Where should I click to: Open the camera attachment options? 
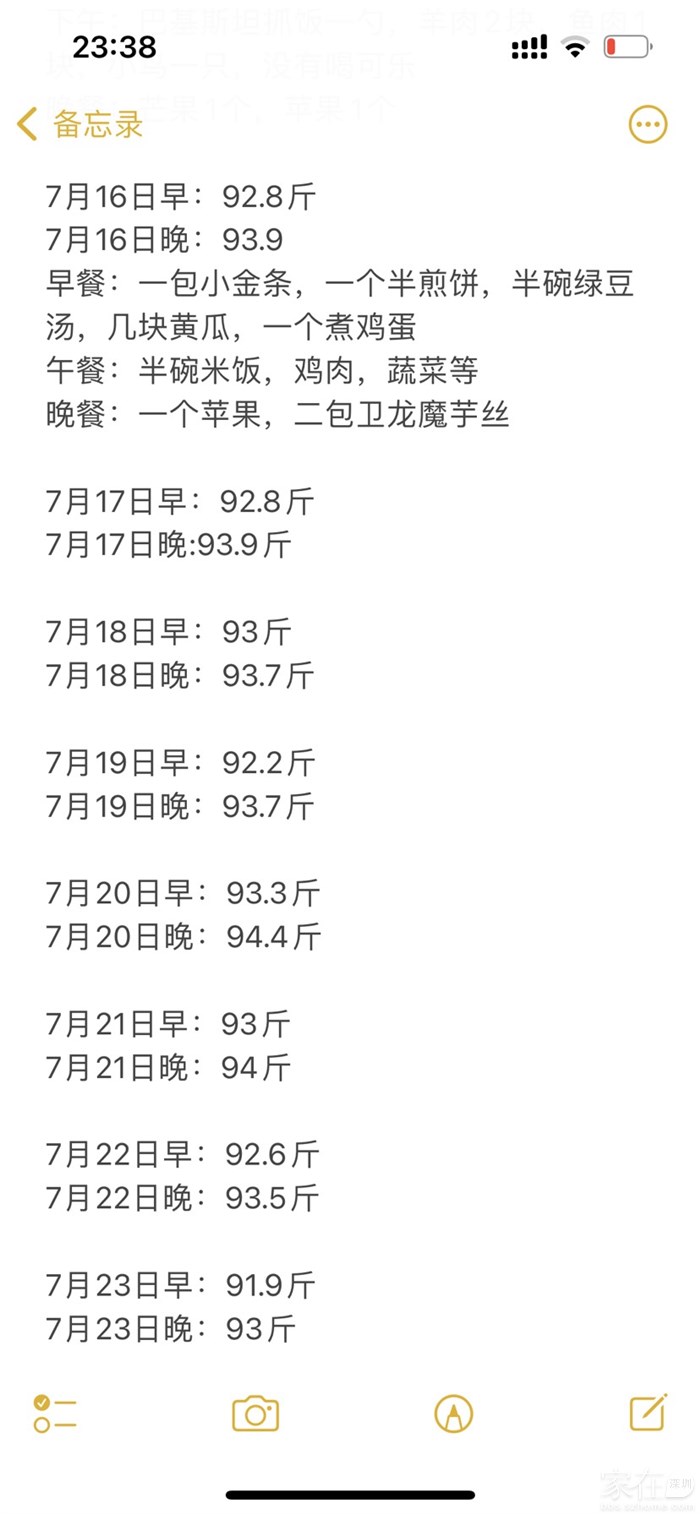tap(255, 1413)
